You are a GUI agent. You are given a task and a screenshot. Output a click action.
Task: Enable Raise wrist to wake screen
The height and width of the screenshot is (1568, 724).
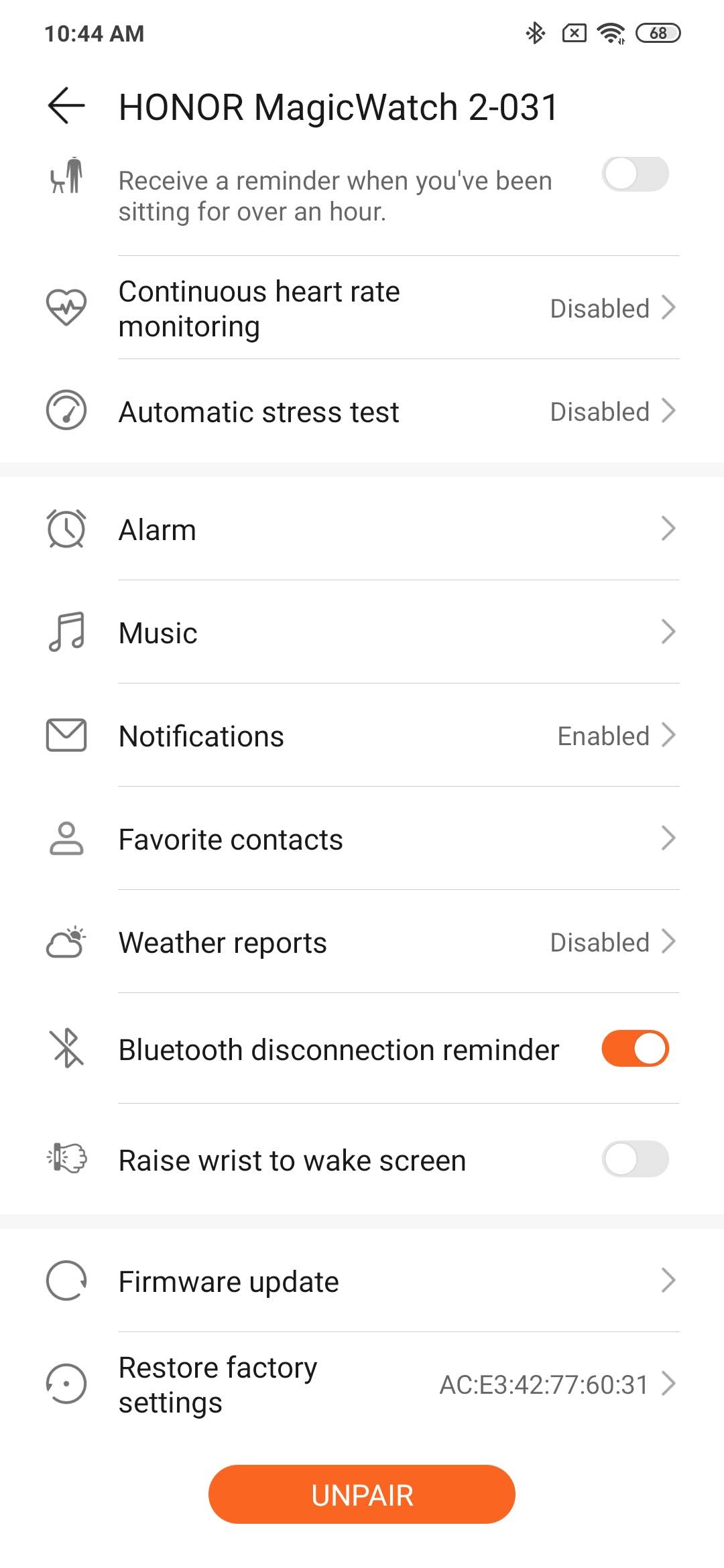[x=635, y=1159]
